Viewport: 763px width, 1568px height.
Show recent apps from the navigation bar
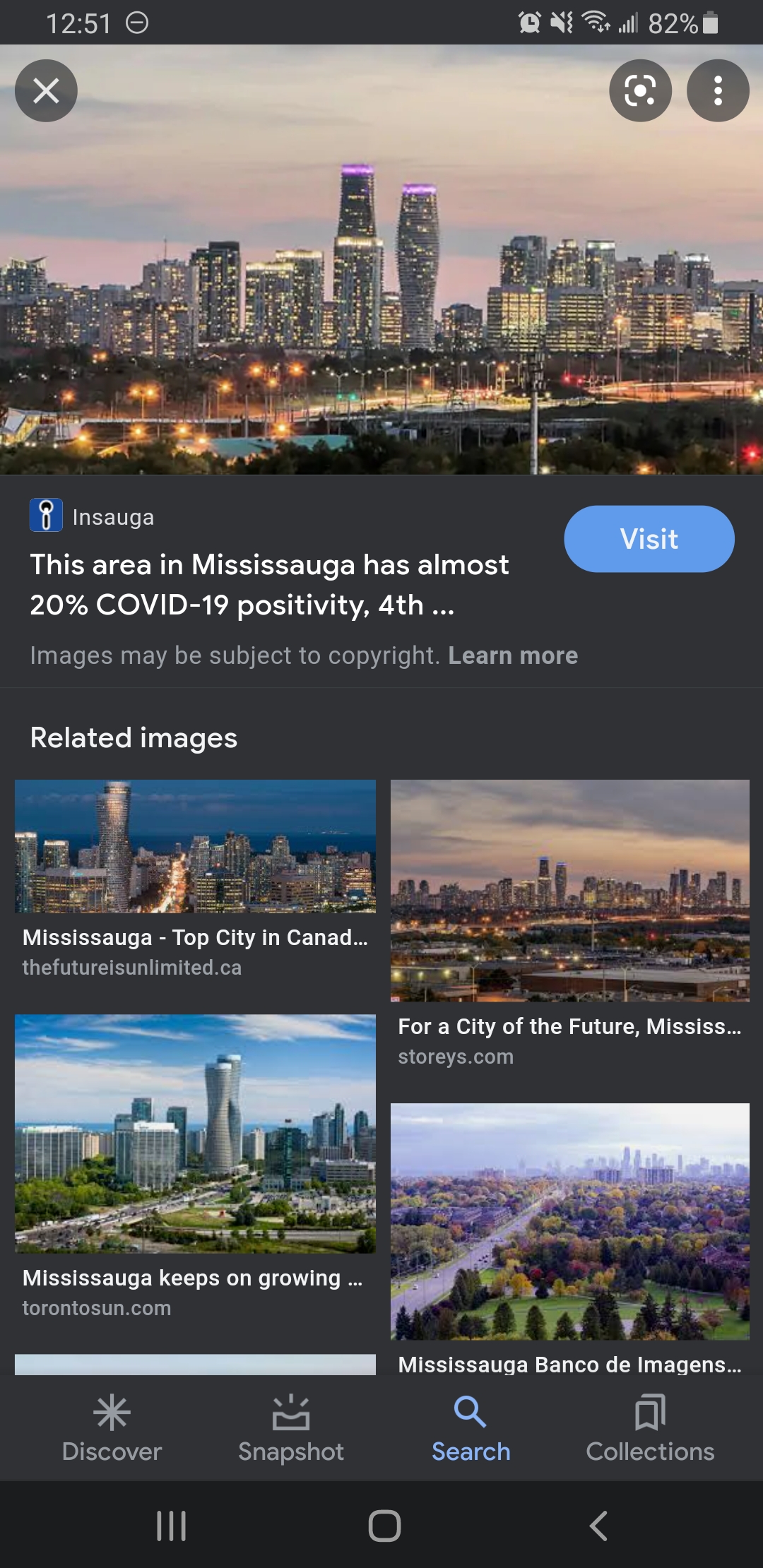(171, 1526)
